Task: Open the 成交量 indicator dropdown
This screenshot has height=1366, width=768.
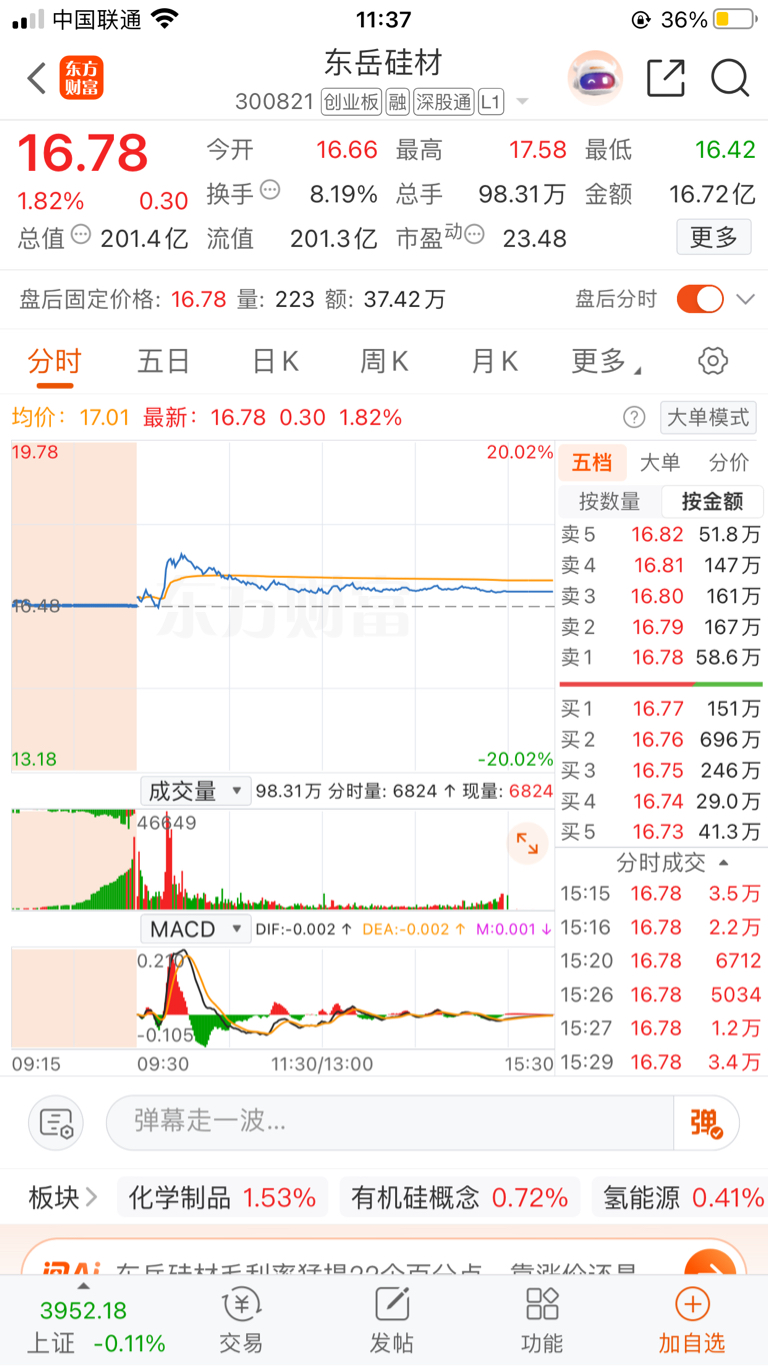Action: (x=194, y=791)
